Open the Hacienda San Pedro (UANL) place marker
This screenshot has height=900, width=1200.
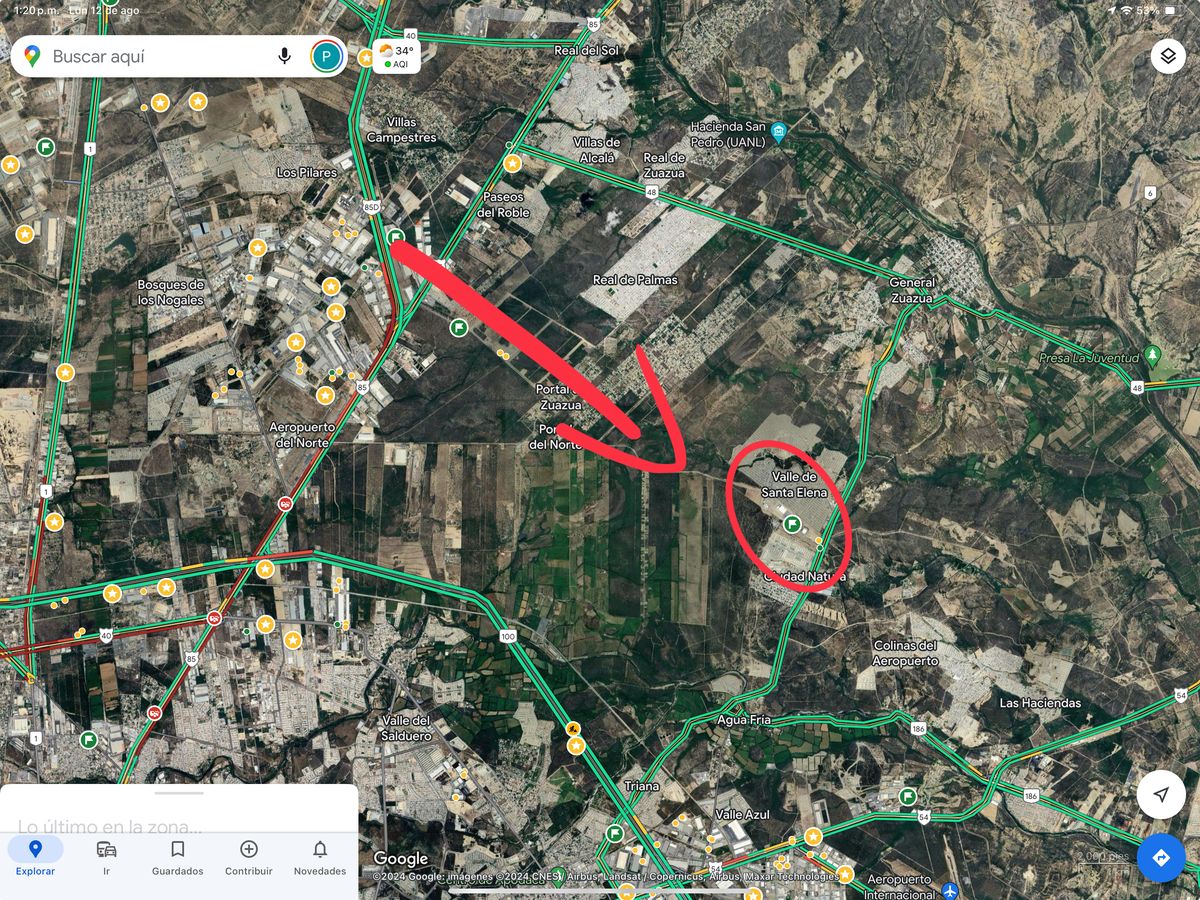779,131
